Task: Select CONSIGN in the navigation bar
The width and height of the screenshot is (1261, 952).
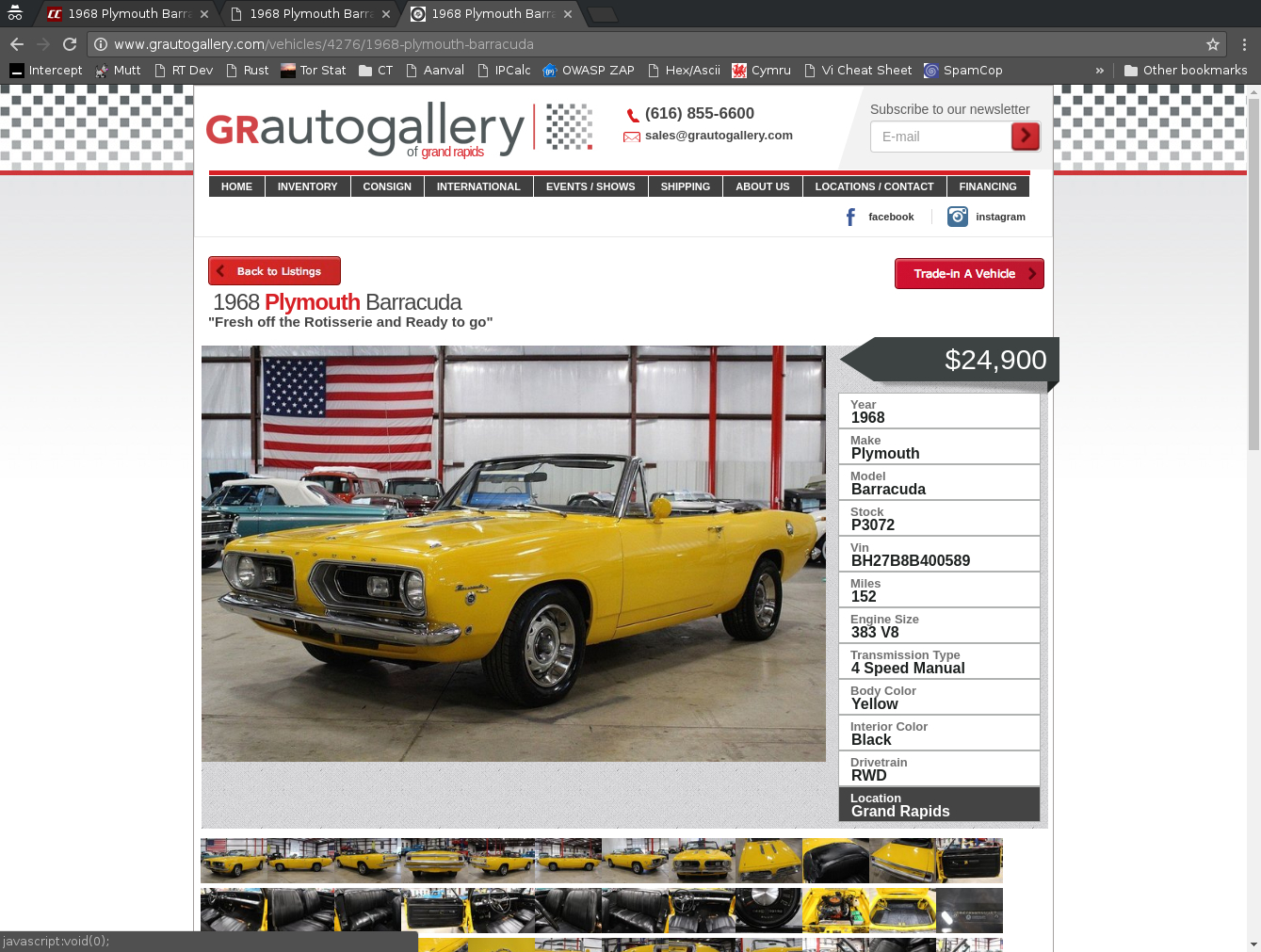Action: 387,186
